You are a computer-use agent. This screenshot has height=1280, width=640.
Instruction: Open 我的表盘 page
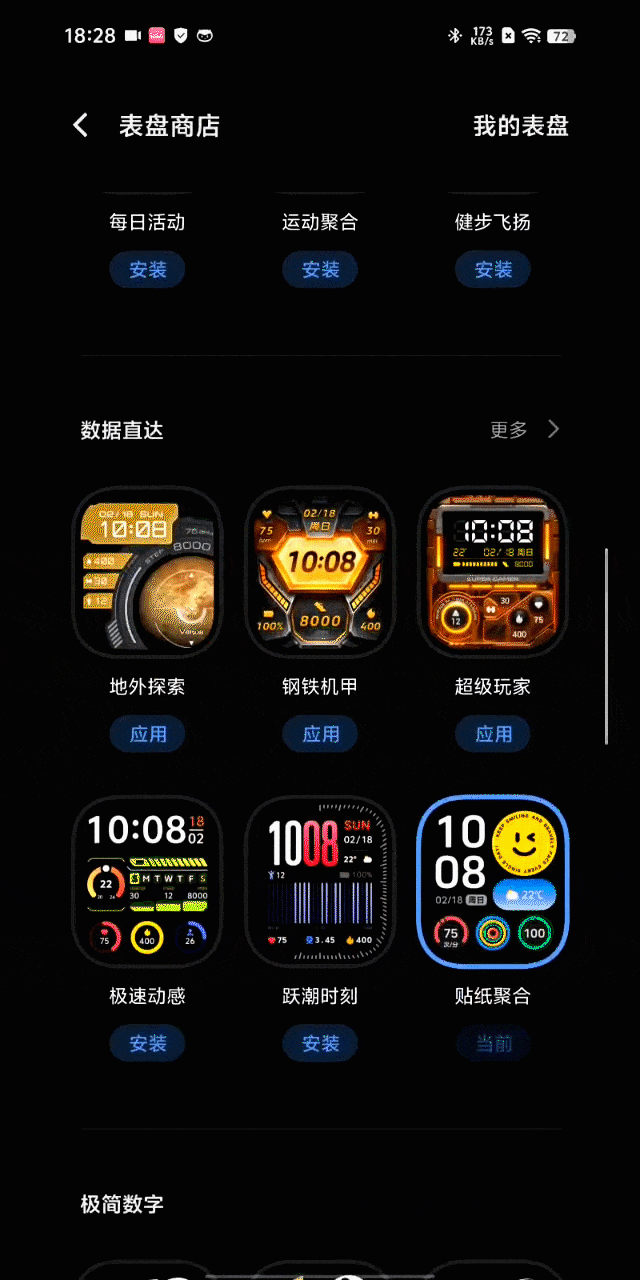click(x=520, y=126)
